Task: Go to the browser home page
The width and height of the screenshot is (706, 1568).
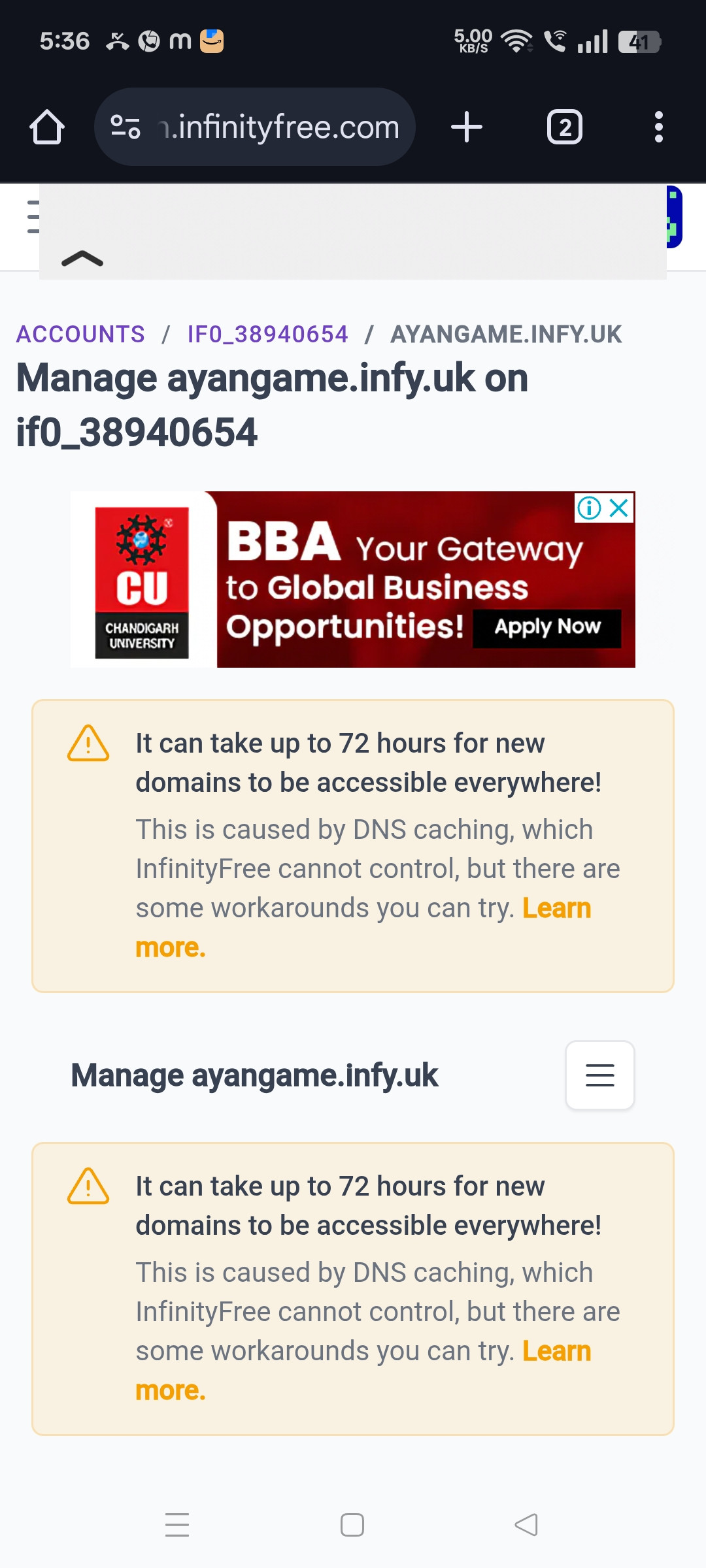Action: coord(47,127)
